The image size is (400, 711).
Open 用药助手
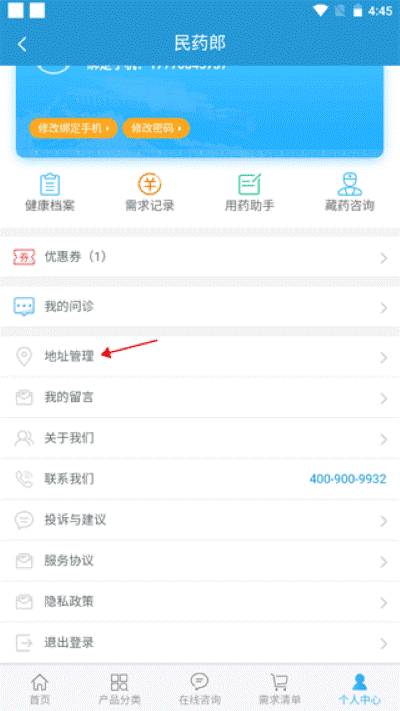coord(249,193)
